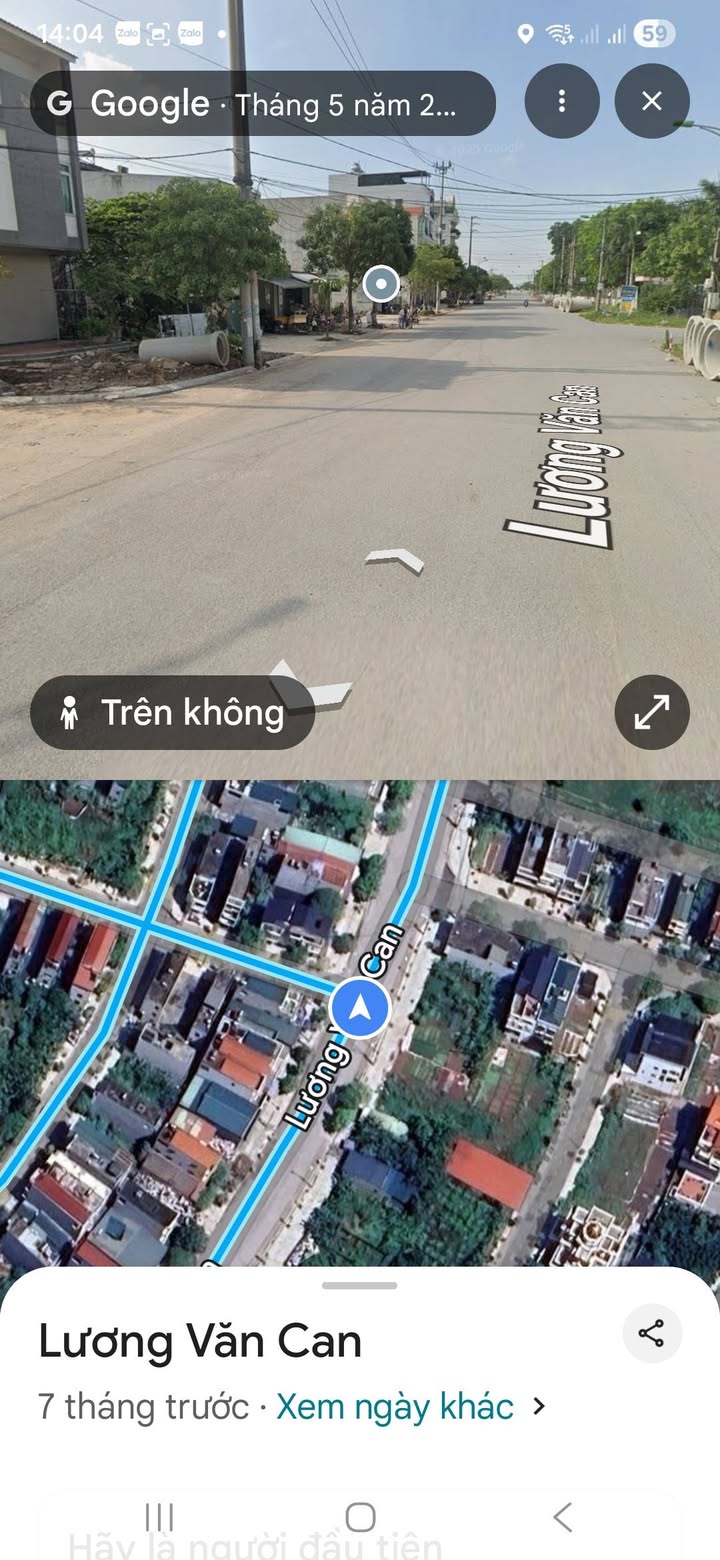Tap the "Trên không" view button

[x=172, y=712]
